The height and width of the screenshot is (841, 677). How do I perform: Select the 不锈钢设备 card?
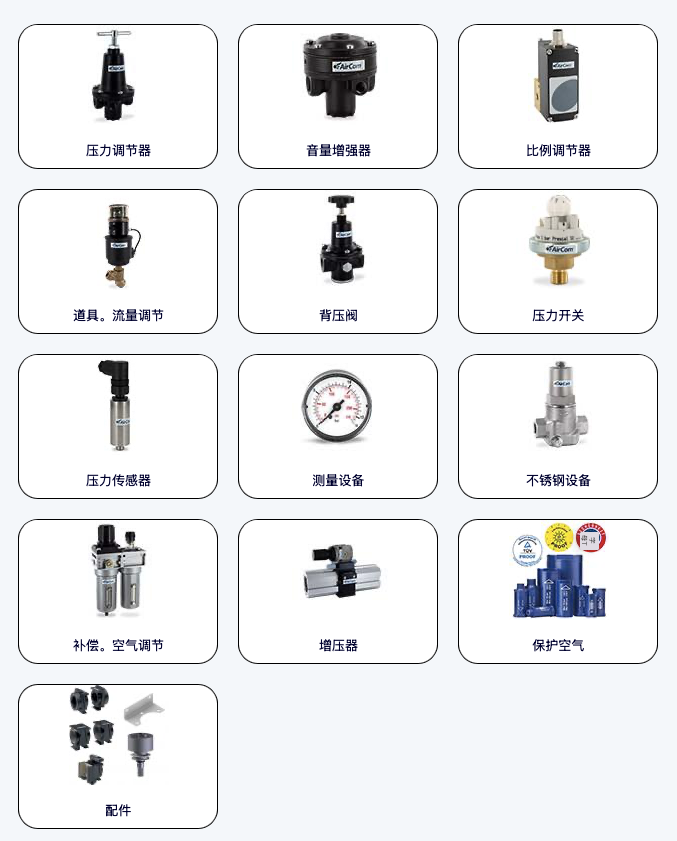click(558, 427)
